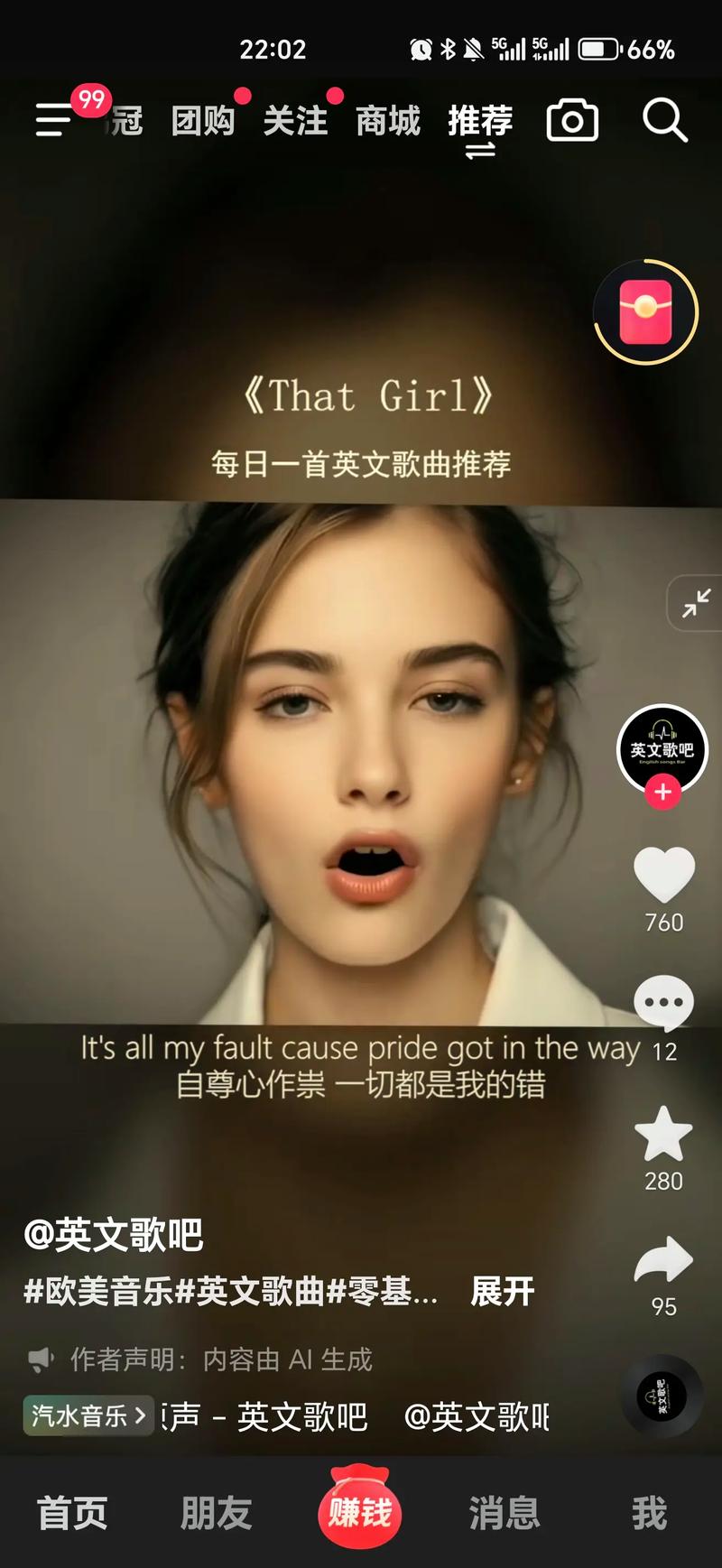Switch to the 团购 tab
Screen dimensions: 722x1568
pos(203,121)
